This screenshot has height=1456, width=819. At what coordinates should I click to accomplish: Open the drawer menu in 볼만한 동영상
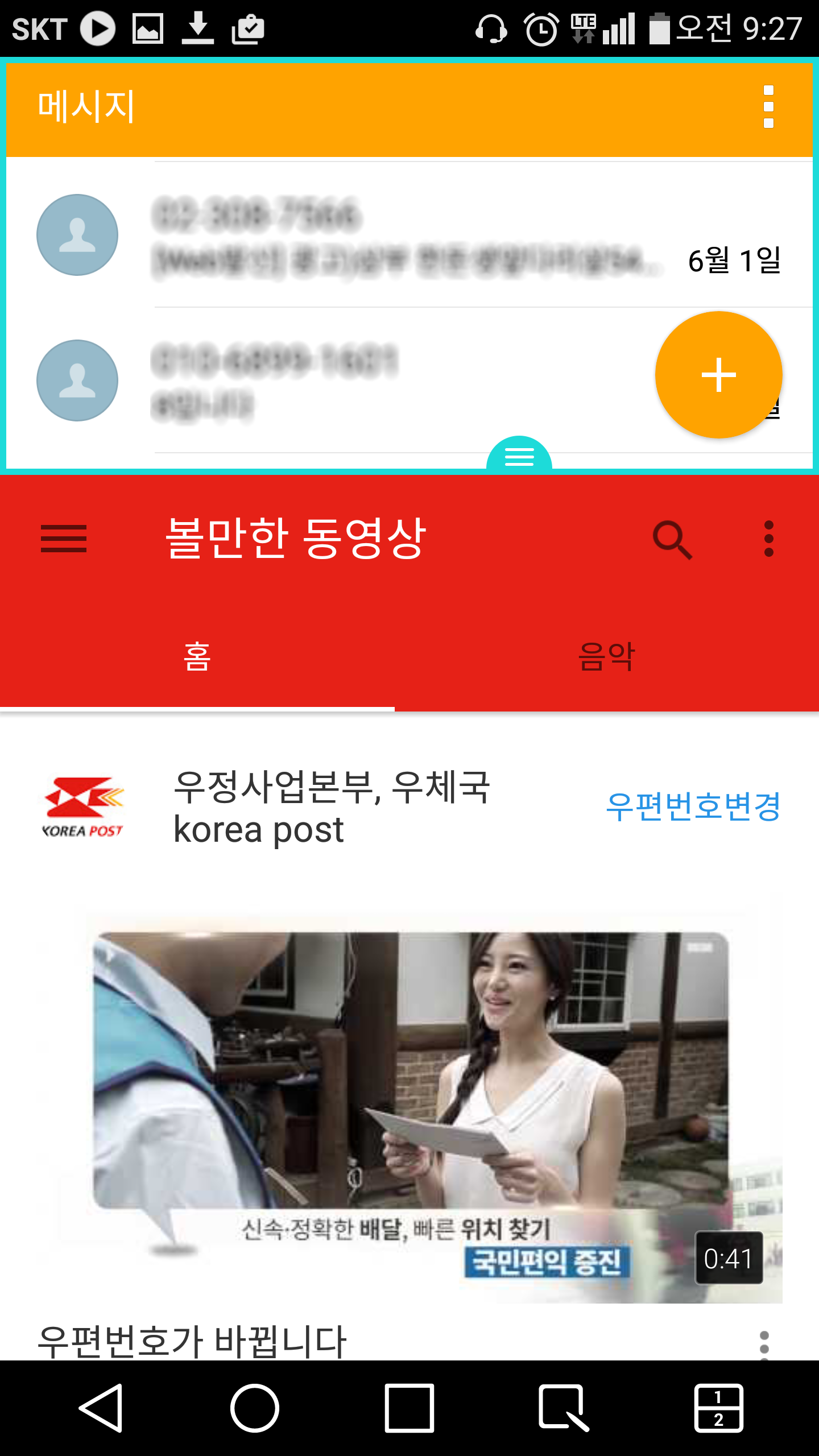point(64,539)
